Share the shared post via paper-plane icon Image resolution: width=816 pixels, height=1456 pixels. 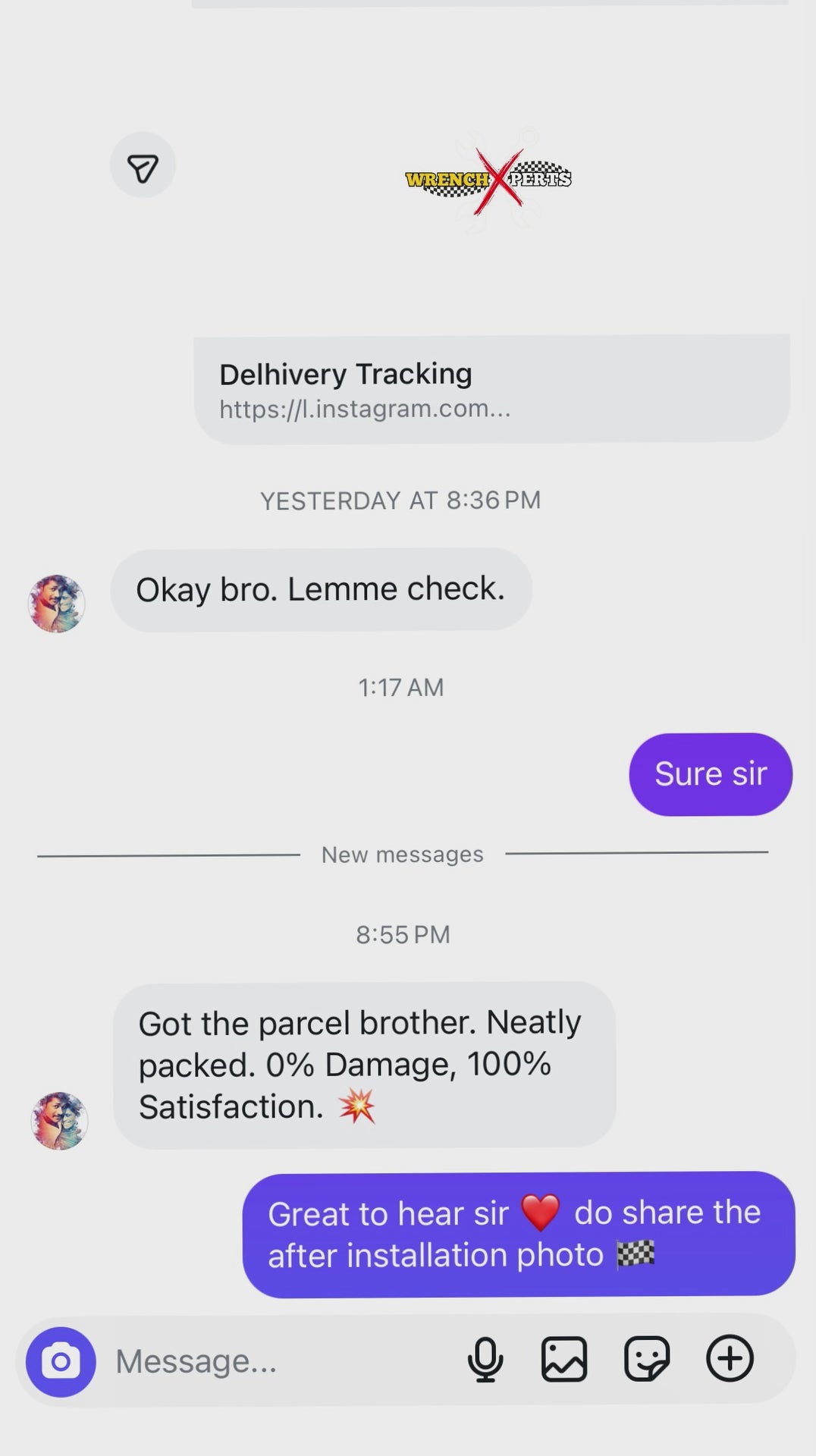tap(143, 165)
